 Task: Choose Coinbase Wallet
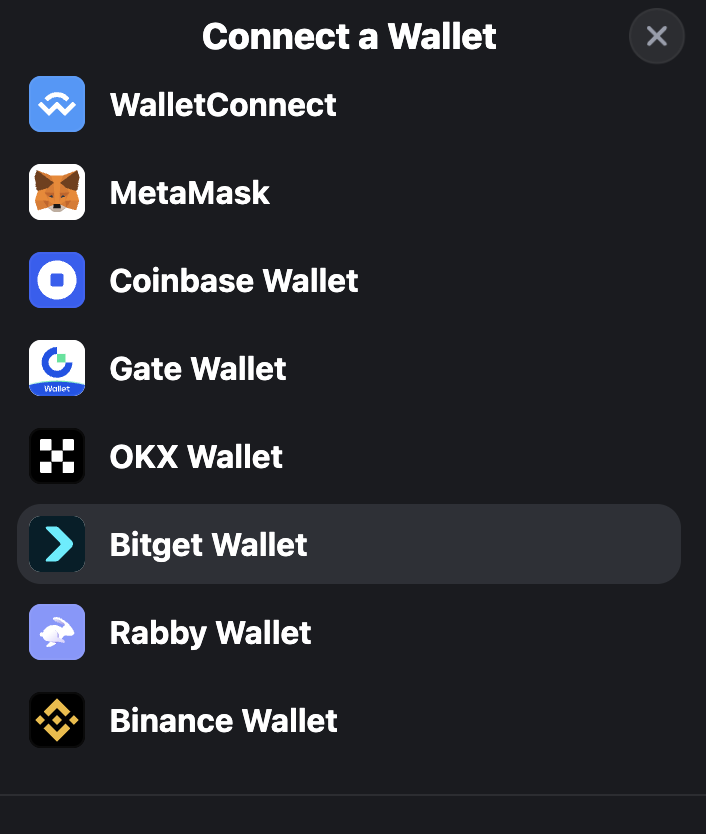(233, 280)
